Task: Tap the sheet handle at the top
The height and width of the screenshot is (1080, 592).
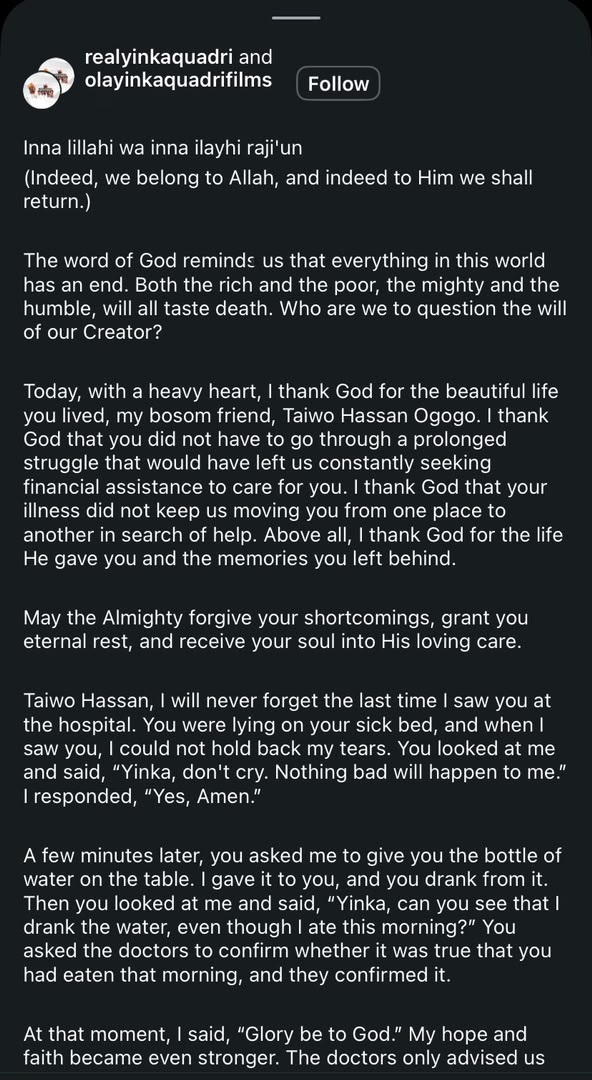Action: click(296, 17)
